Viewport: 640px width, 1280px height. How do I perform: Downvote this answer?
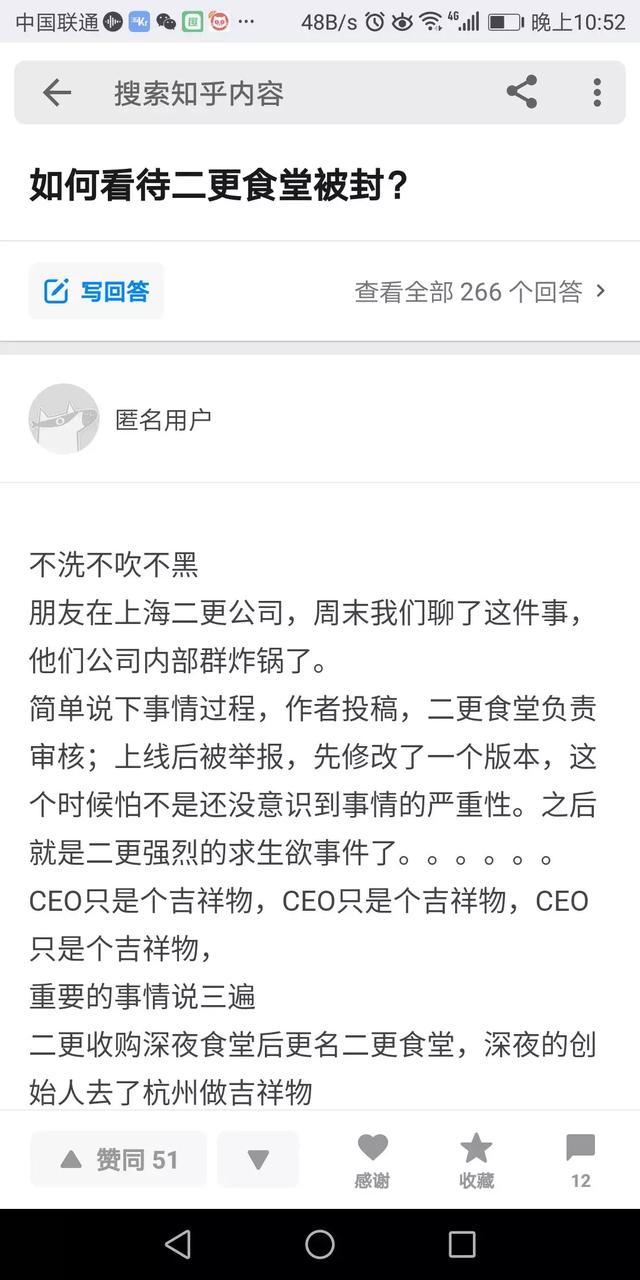click(258, 1160)
